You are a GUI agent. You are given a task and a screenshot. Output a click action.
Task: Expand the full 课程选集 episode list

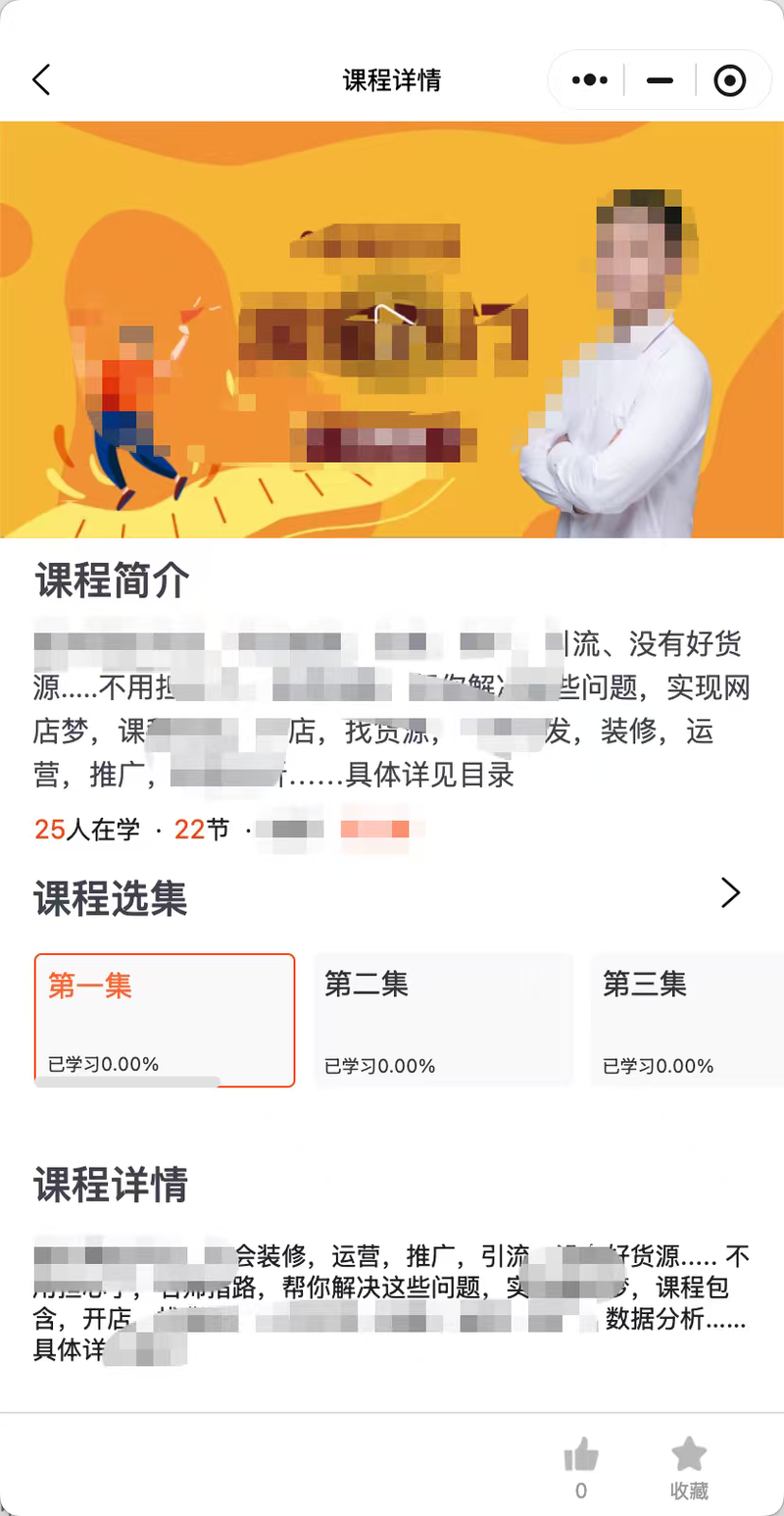(730, 892)
